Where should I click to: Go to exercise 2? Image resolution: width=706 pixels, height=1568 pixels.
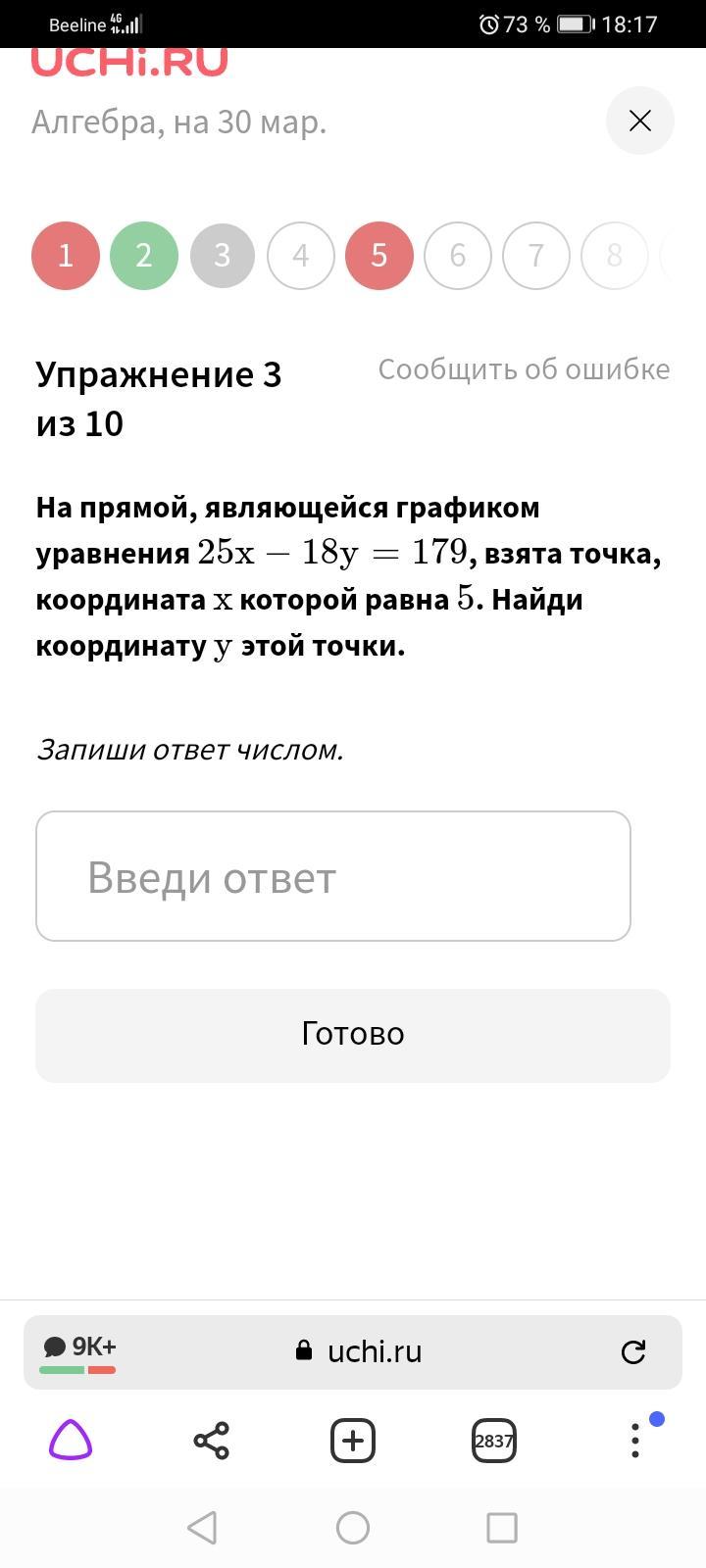click(x=144, y=256)
